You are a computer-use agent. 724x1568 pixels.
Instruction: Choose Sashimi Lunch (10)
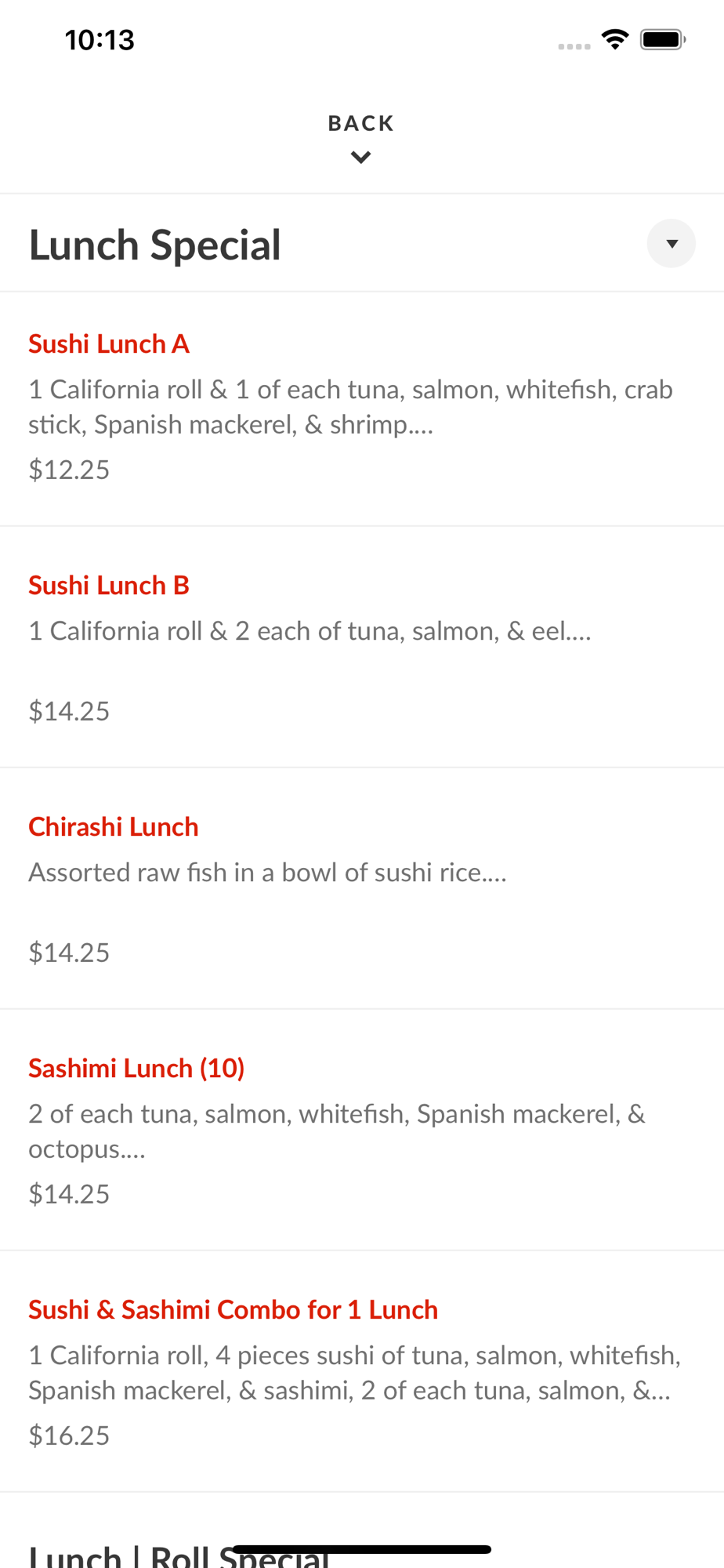(362, 1130)
